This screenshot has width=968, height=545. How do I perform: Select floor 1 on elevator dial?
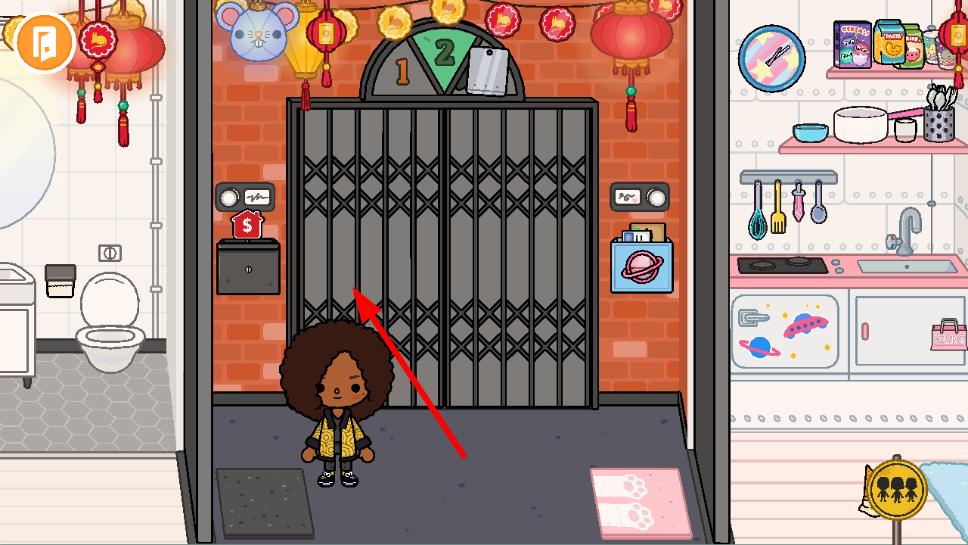coord(402,71)
